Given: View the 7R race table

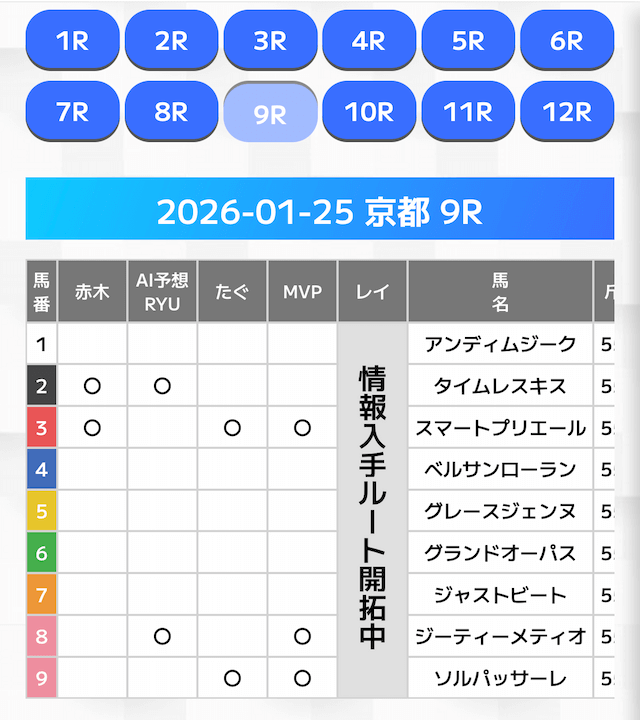Looking at the screenshot, I should tap(72, 112).
